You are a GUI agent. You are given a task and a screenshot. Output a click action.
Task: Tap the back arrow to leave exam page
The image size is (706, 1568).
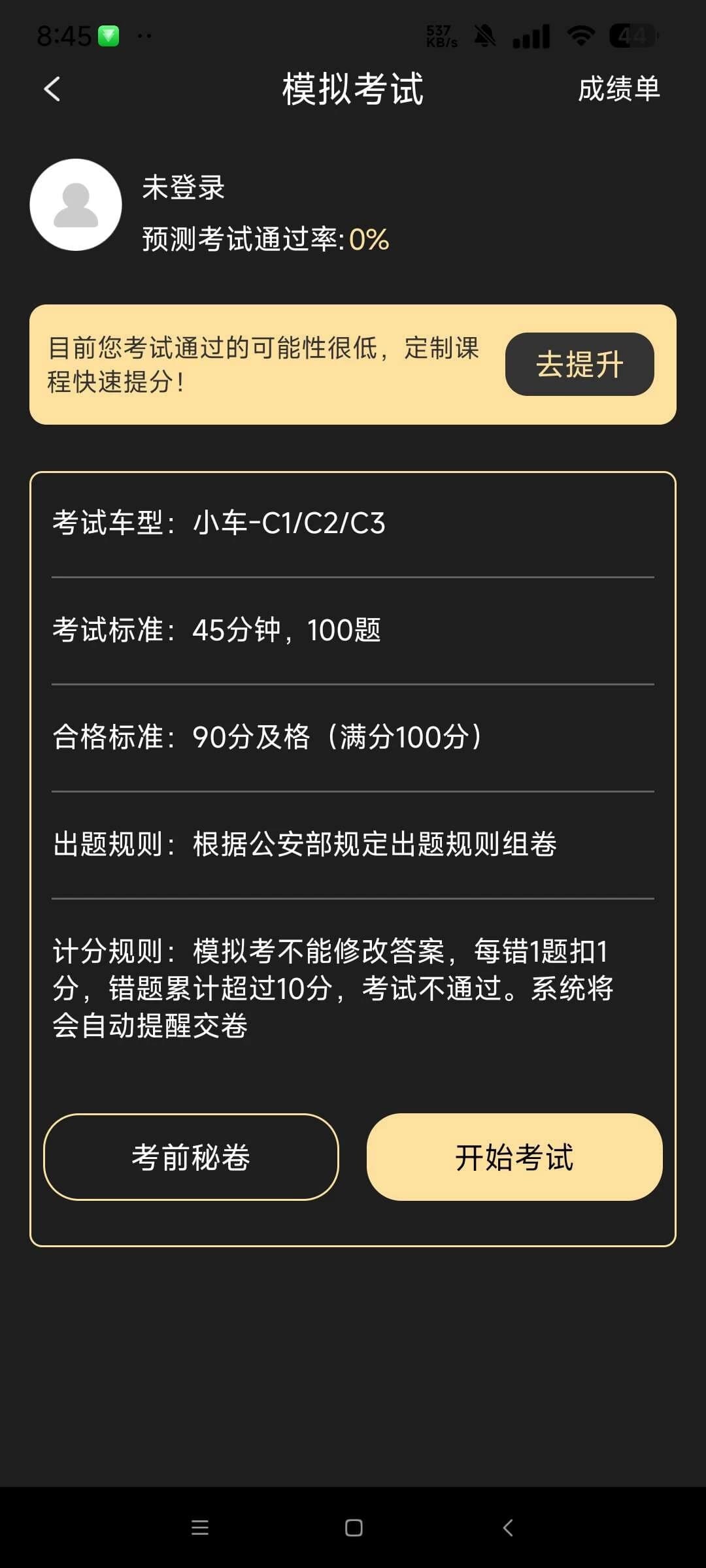click(x=52, y=90)
